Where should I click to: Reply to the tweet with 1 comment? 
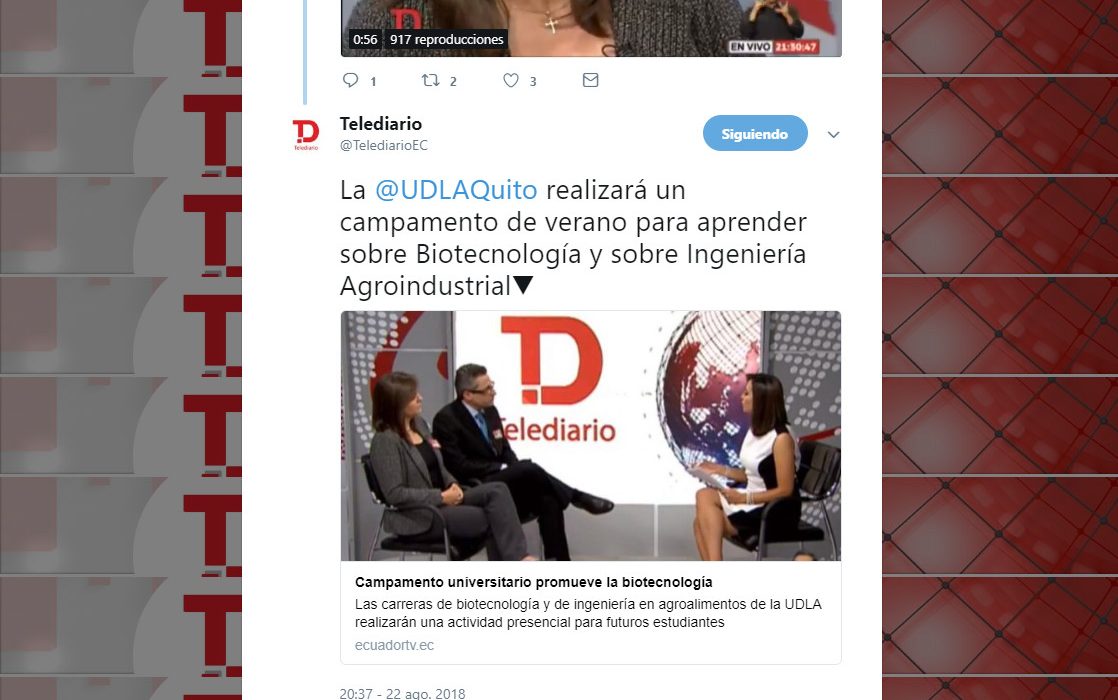(351, 81)
